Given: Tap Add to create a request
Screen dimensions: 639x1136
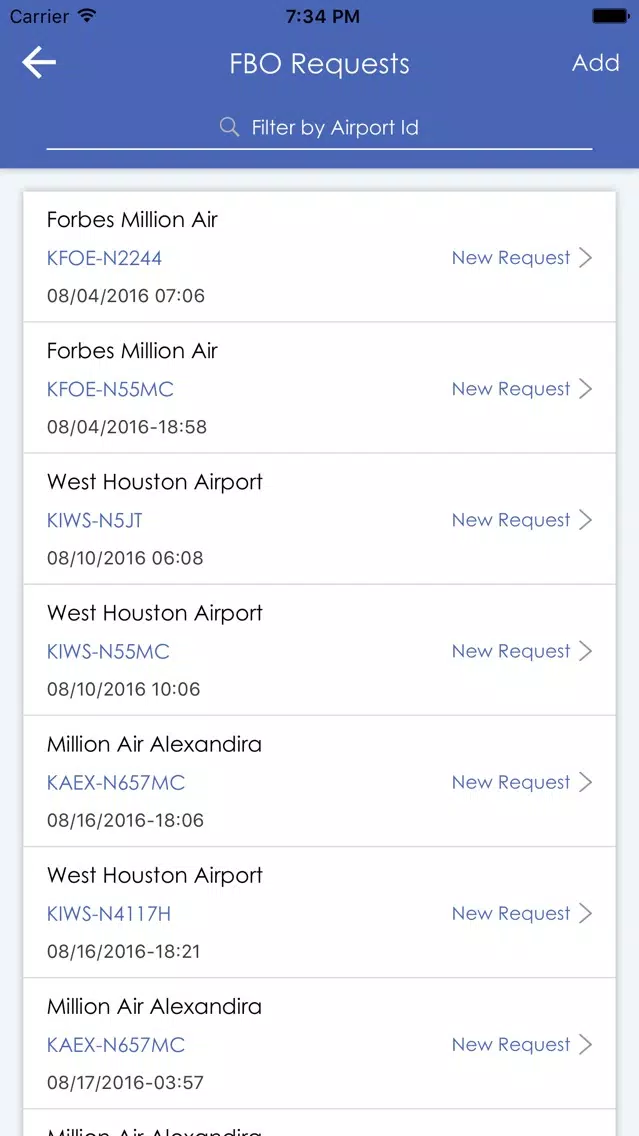Looking at the screenshot, I should point(596,63).
